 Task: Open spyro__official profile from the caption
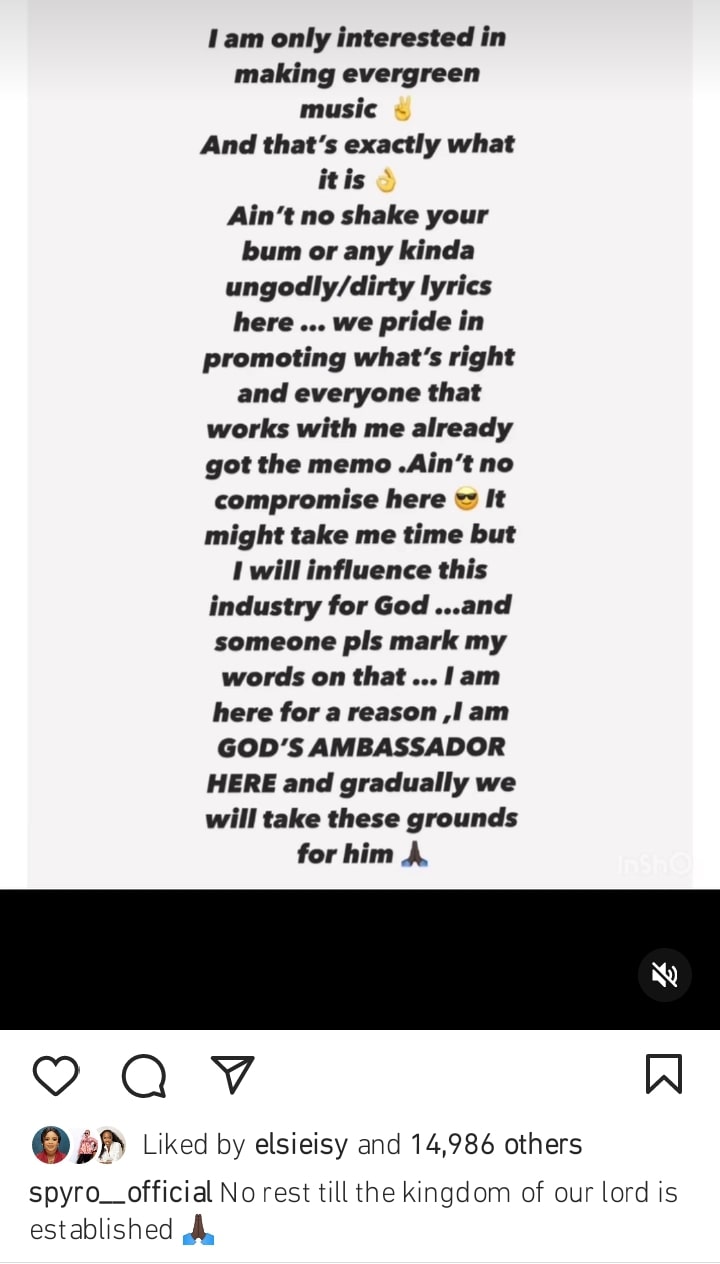coord(121,1193)
